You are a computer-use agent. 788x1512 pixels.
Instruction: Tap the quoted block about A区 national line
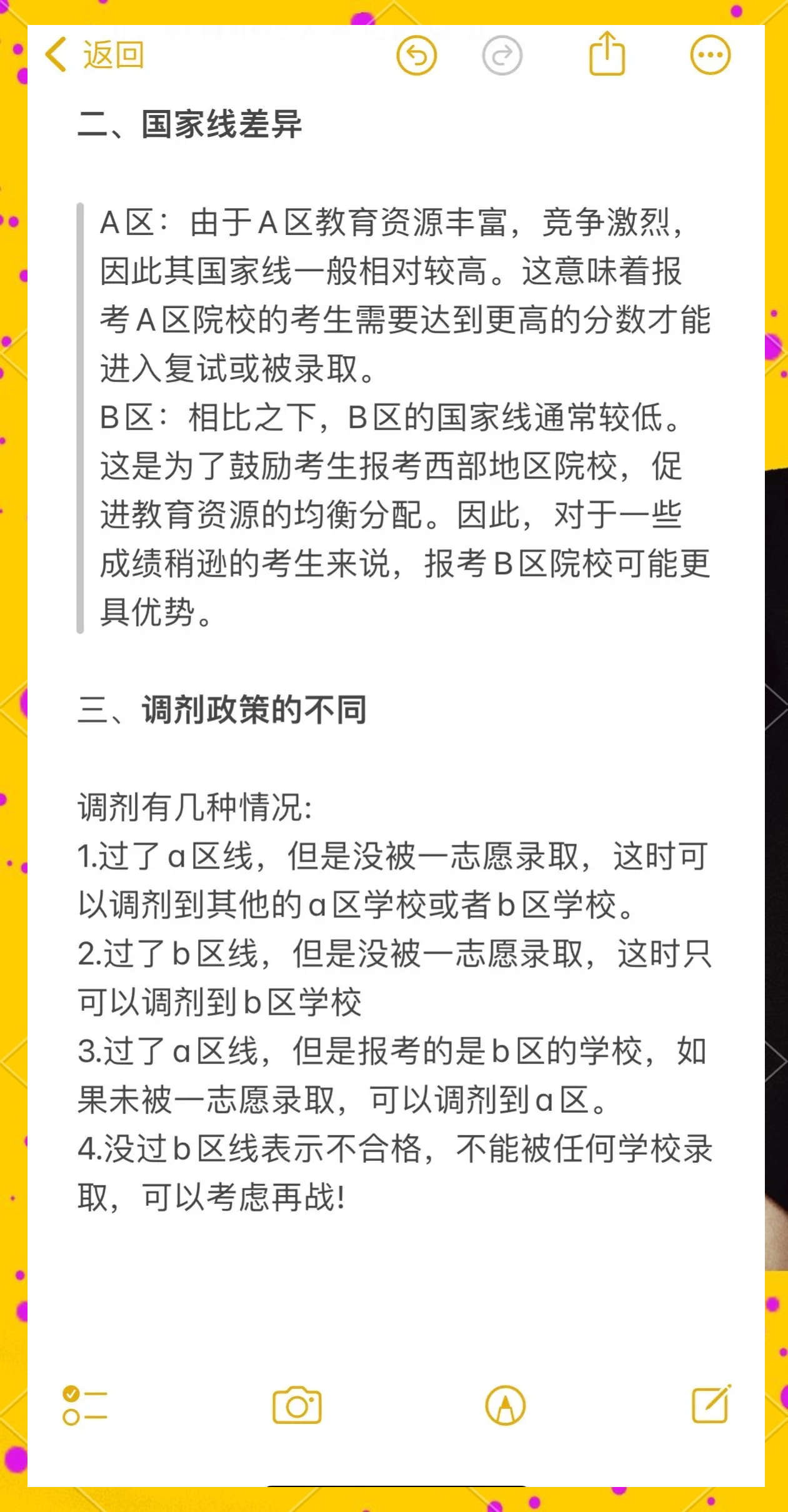[387, 294]
